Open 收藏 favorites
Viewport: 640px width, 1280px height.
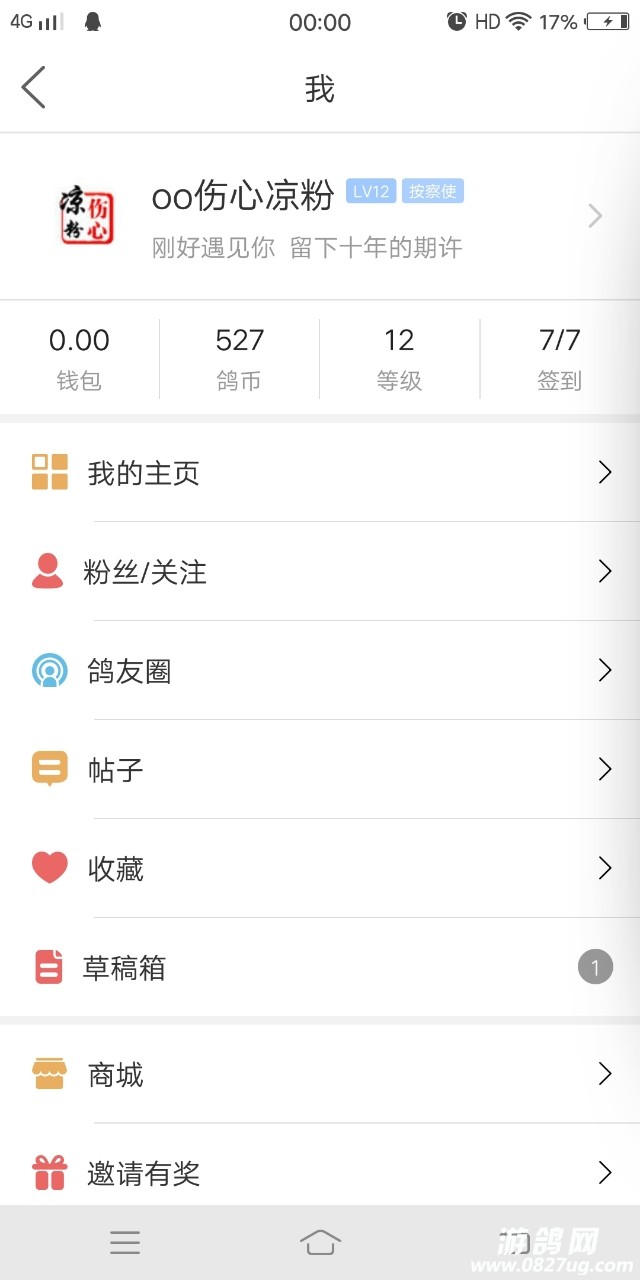pos(320,869)
